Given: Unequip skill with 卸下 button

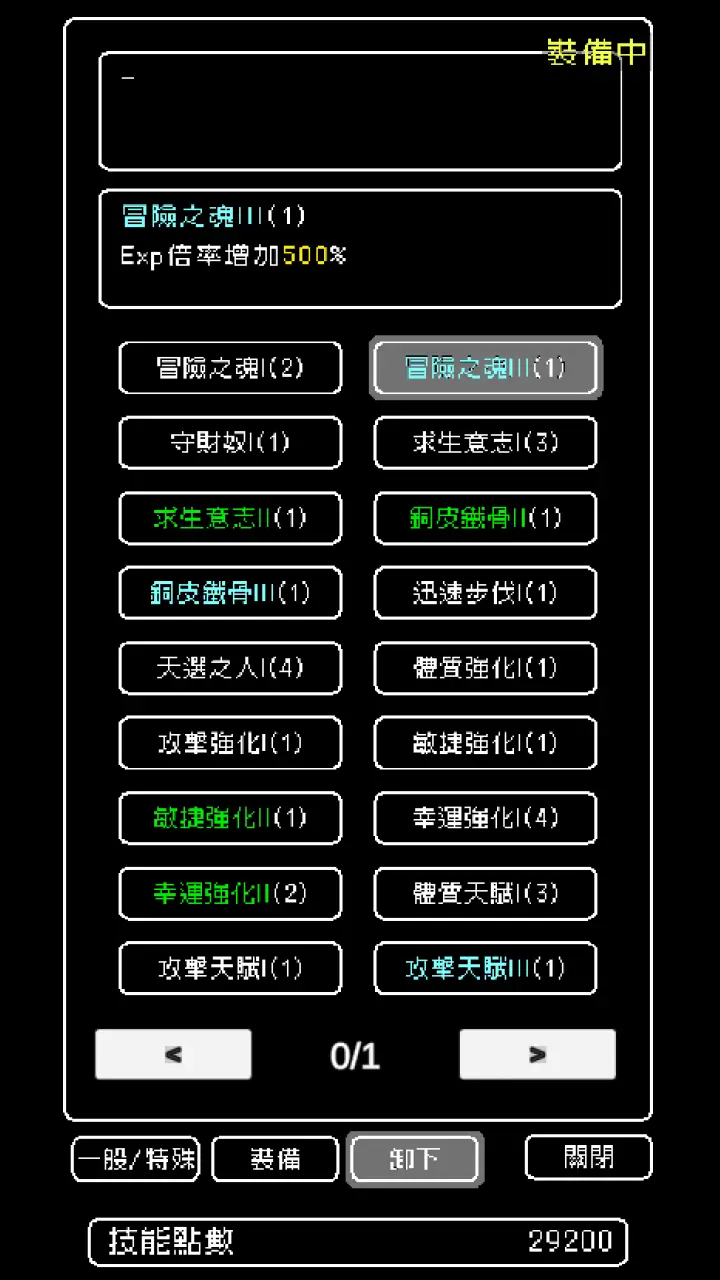Looking at the screenshot, I should [x=414, y=1159].
